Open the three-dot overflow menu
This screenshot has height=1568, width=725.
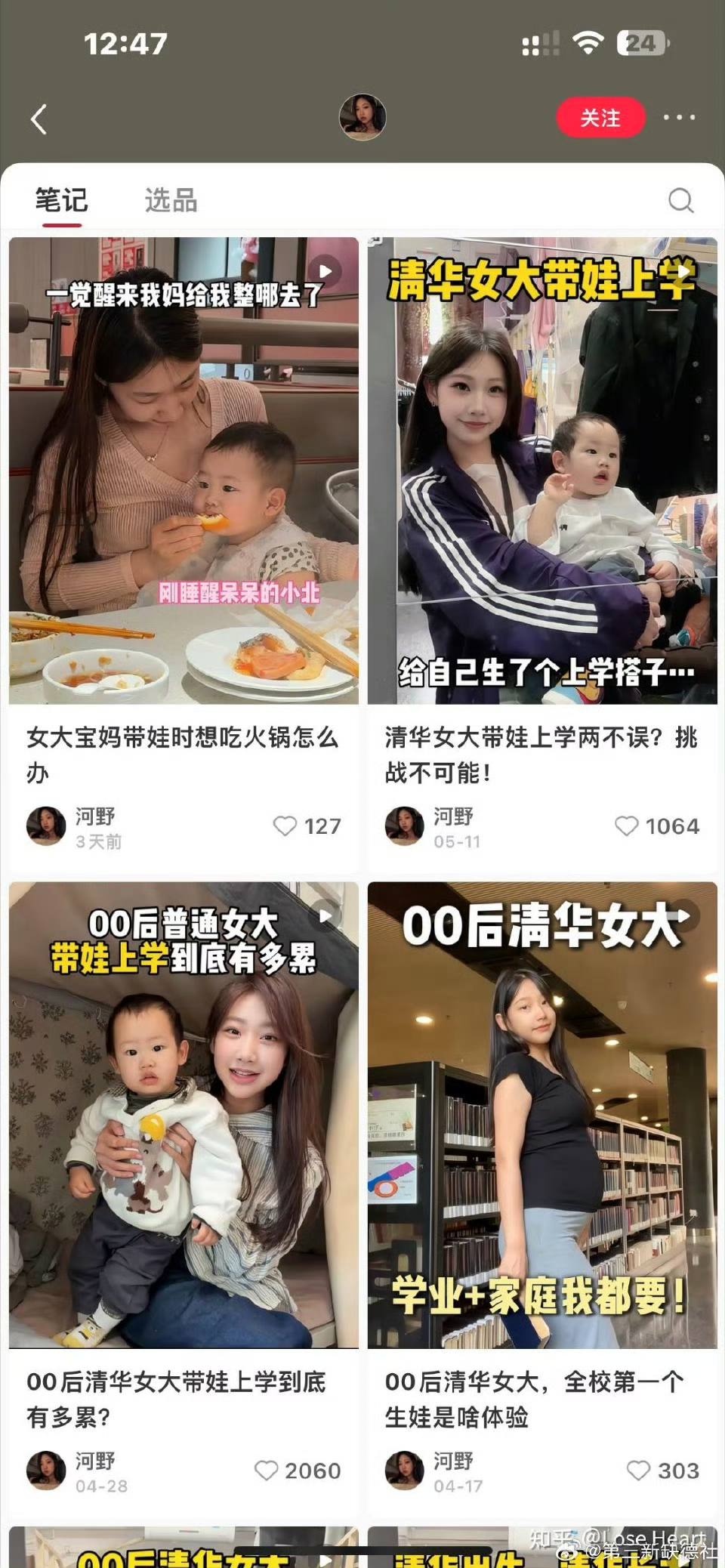coord(679,117)
